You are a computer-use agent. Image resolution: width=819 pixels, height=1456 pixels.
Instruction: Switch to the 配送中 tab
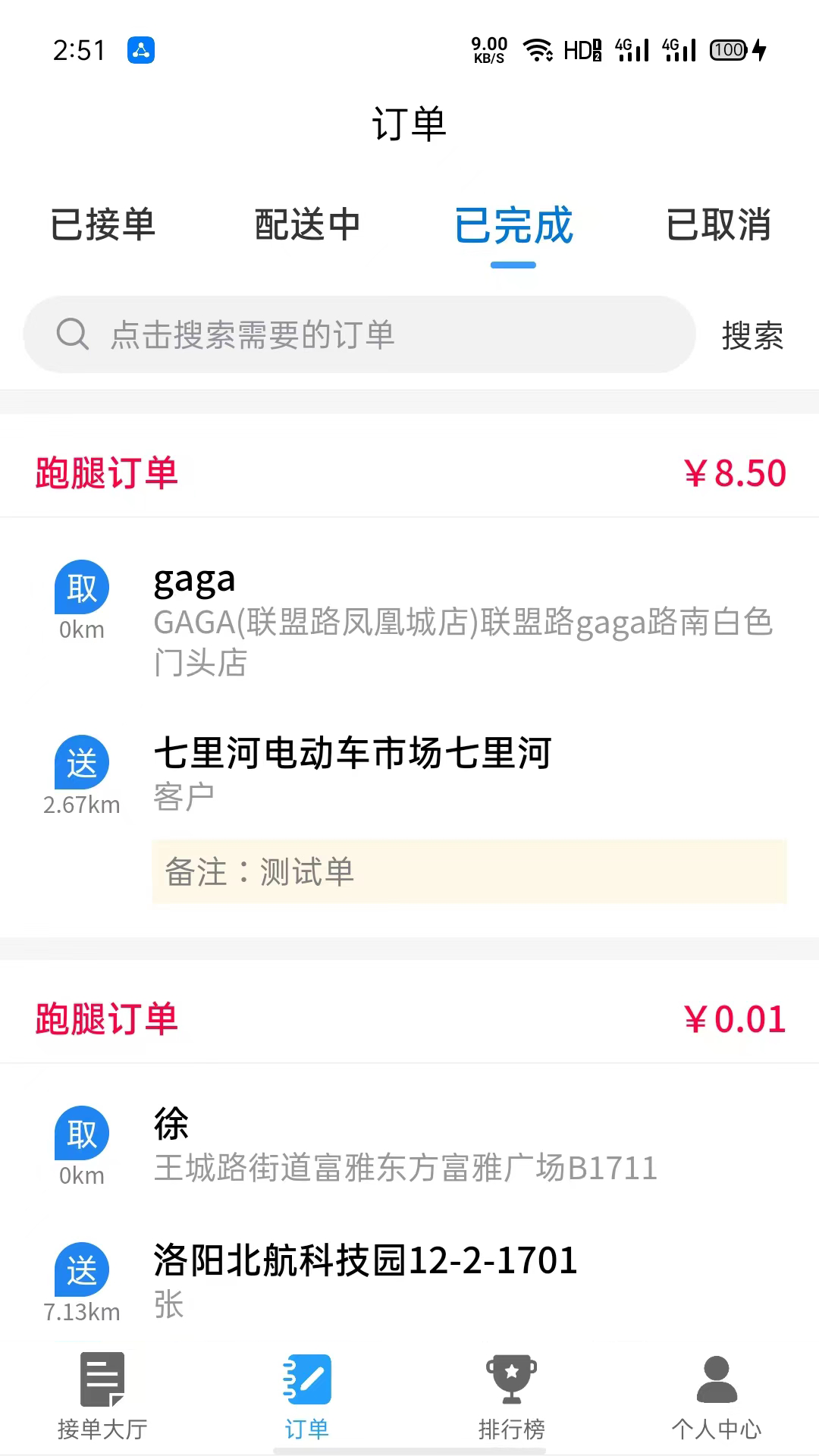pos(307,225)
